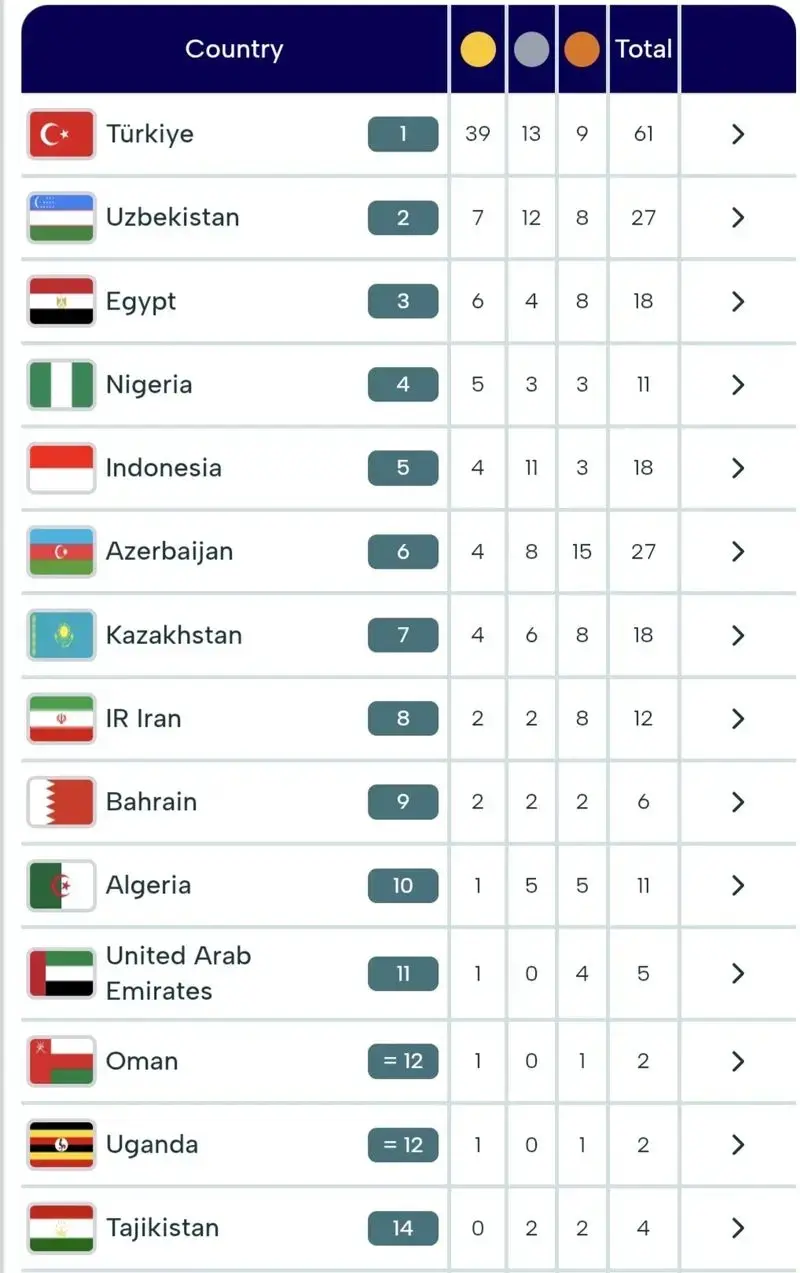Screen dimensions: 800x1273
Task: Expand the Oman row chevron
Action: tap(738, 1061)
